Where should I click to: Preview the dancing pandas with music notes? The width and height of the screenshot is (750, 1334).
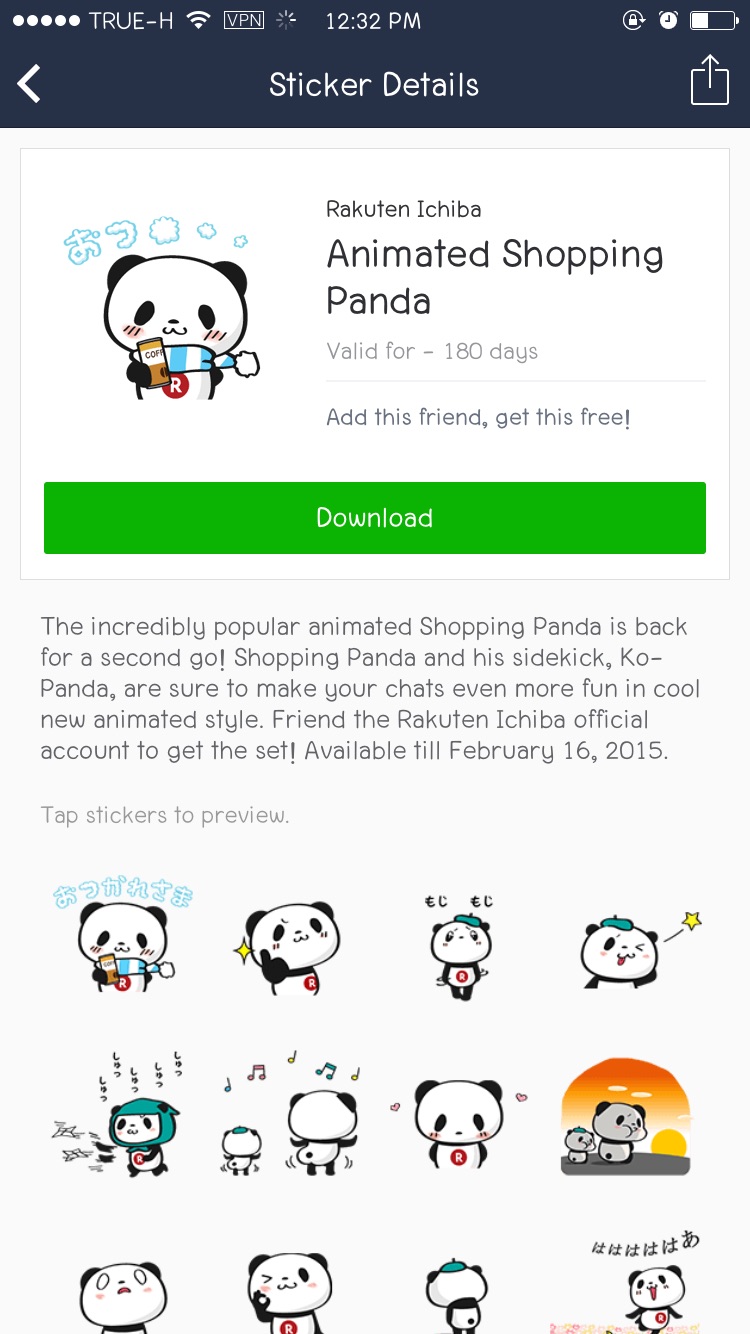291,1116
